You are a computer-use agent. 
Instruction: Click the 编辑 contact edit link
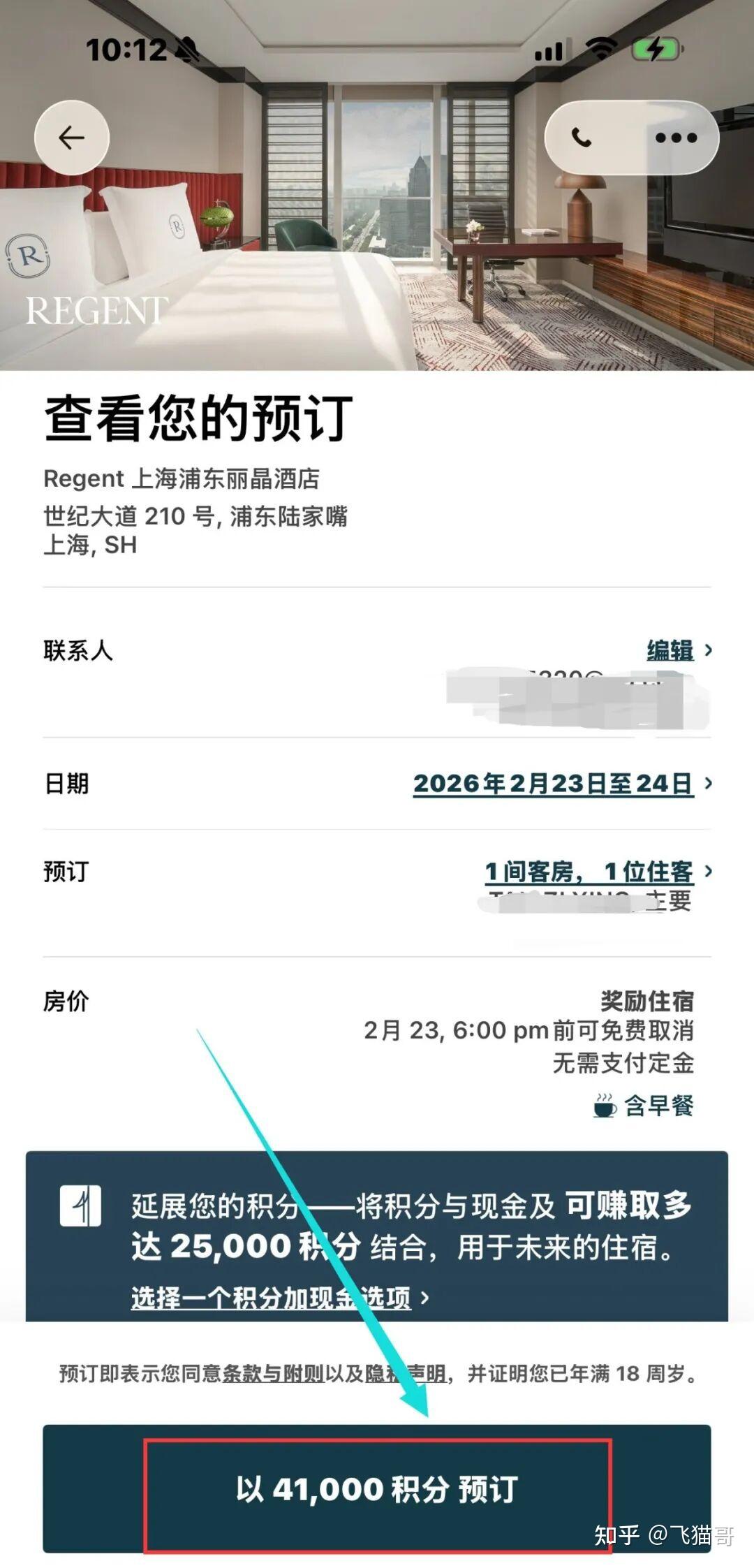coord(671,651)
